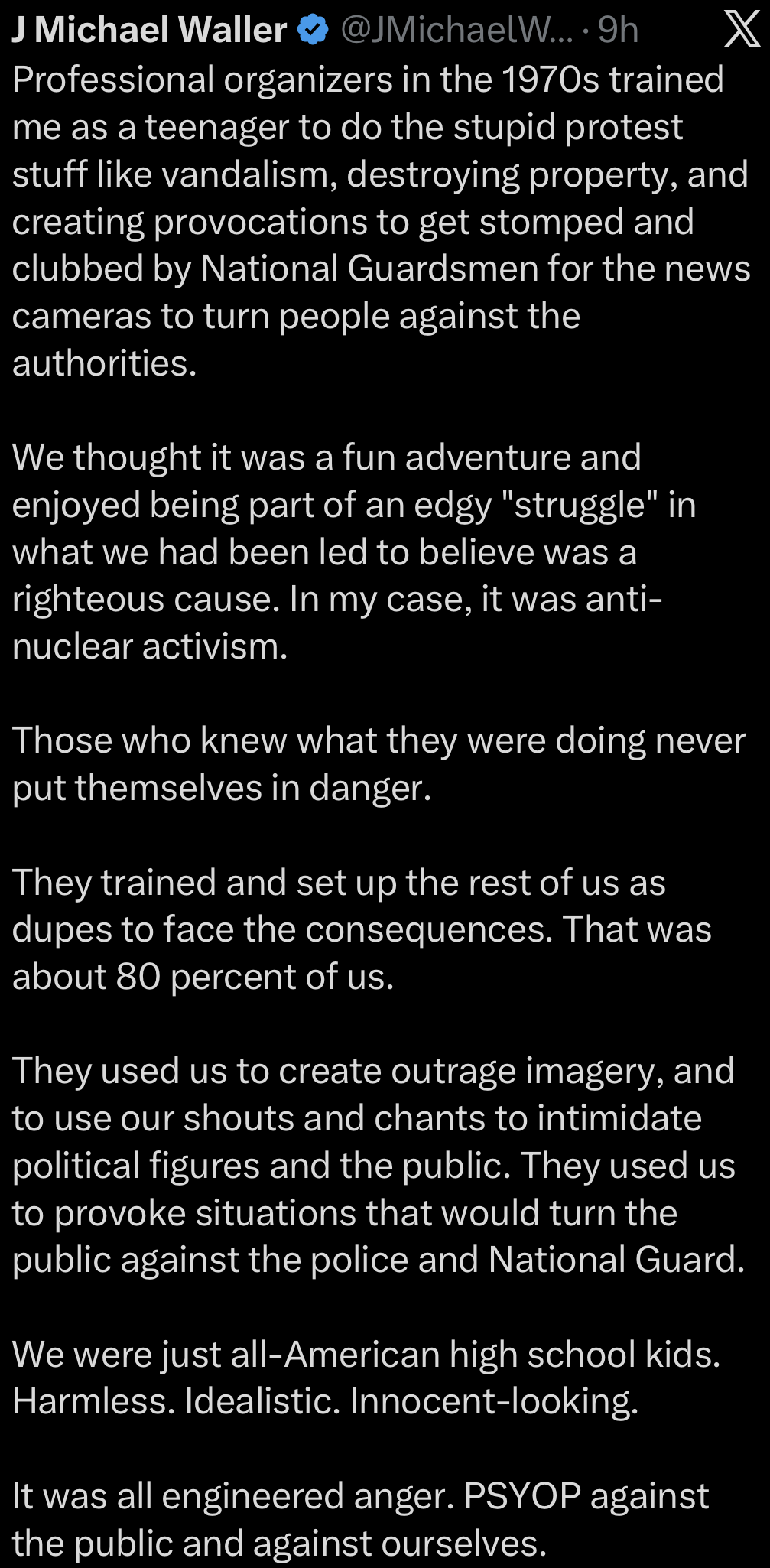Open the X logo link
The width and height of the screenshot is (770, 1568).
[741, 30]
